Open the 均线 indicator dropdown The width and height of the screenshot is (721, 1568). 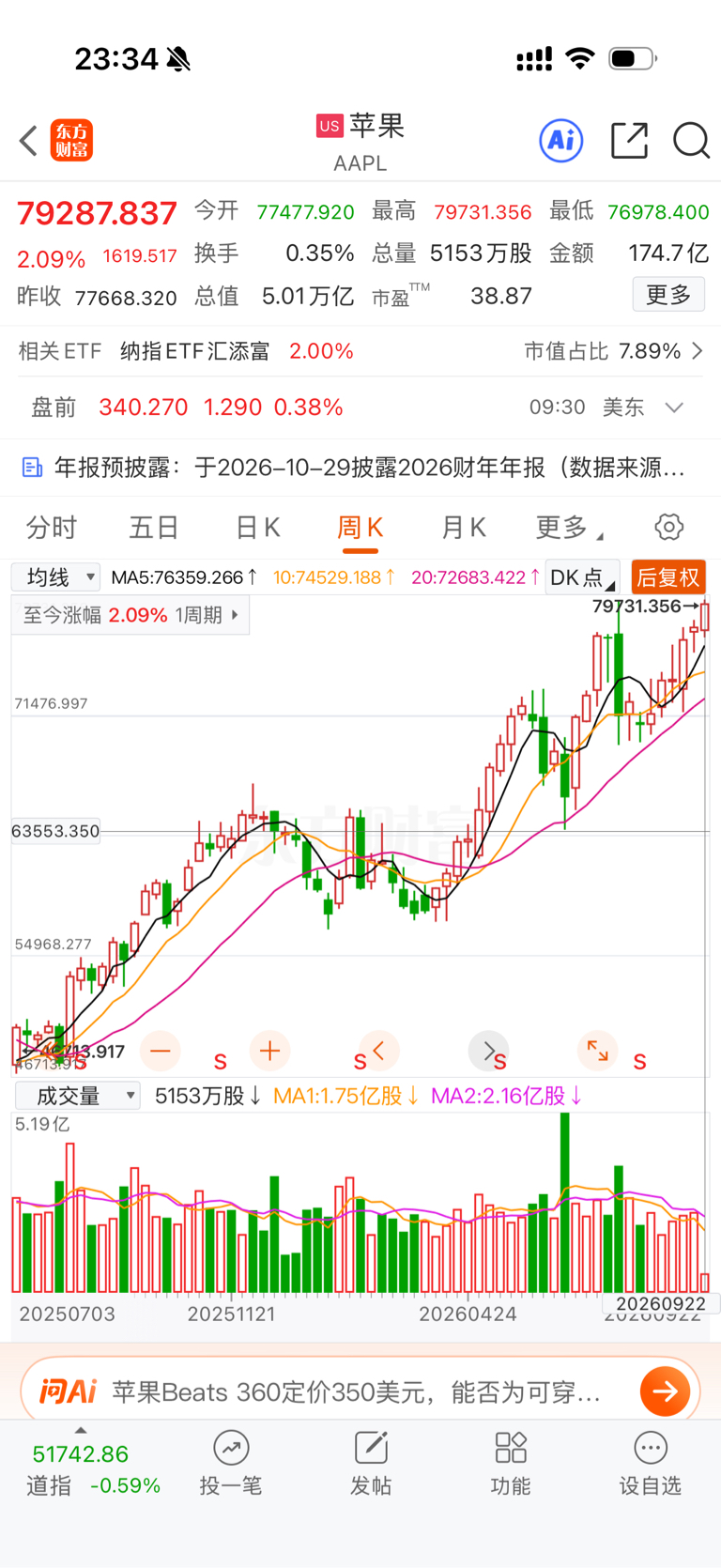(55, 576)
